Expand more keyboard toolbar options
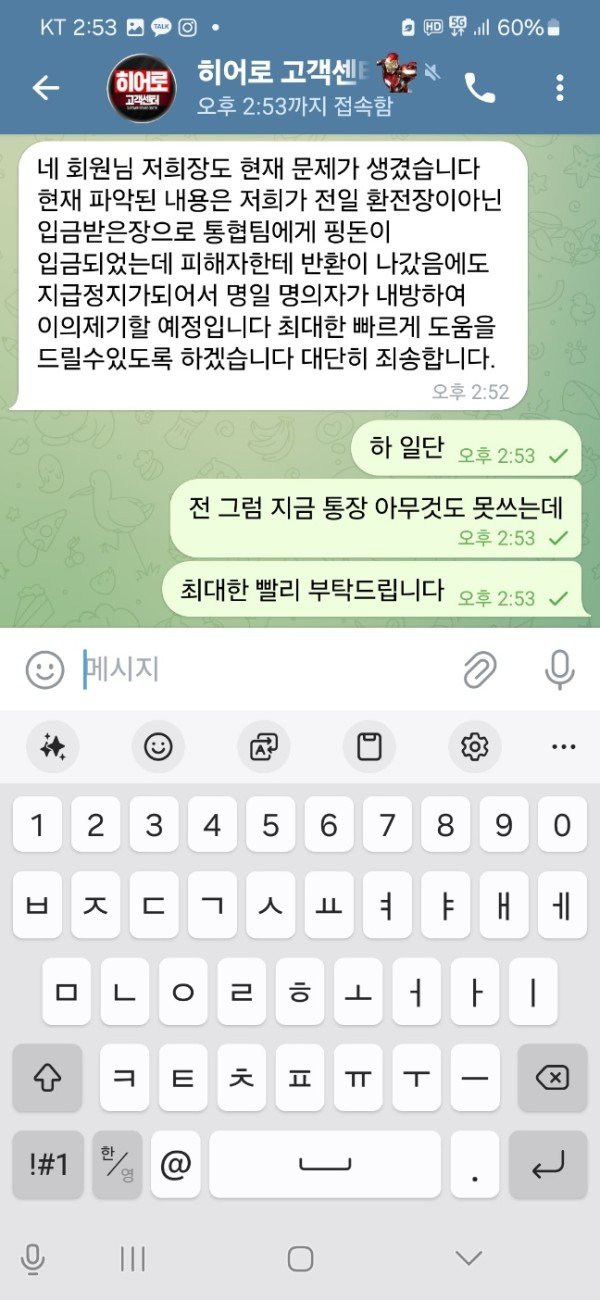The image size is (600, 1300). pos(563,746)
